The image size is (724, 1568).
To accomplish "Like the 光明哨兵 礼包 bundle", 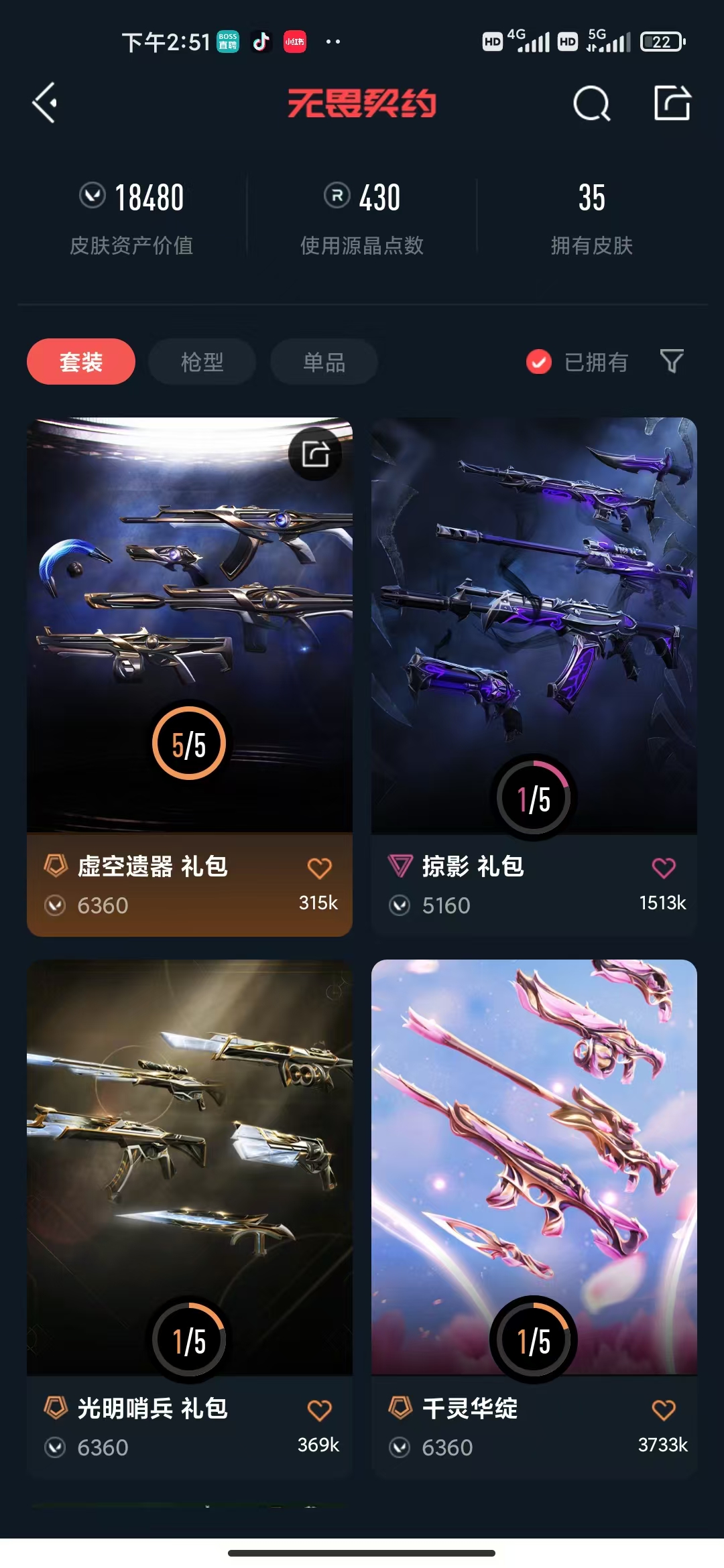I will point(320,1410).
